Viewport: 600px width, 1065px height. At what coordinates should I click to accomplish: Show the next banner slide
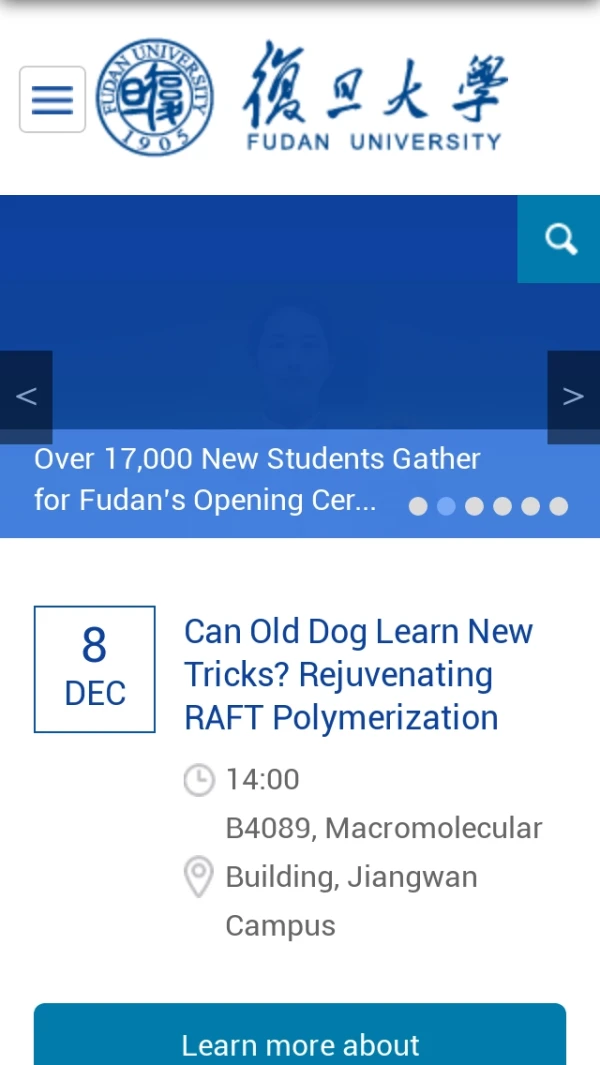pyautogui.click(x=573, y=397)
